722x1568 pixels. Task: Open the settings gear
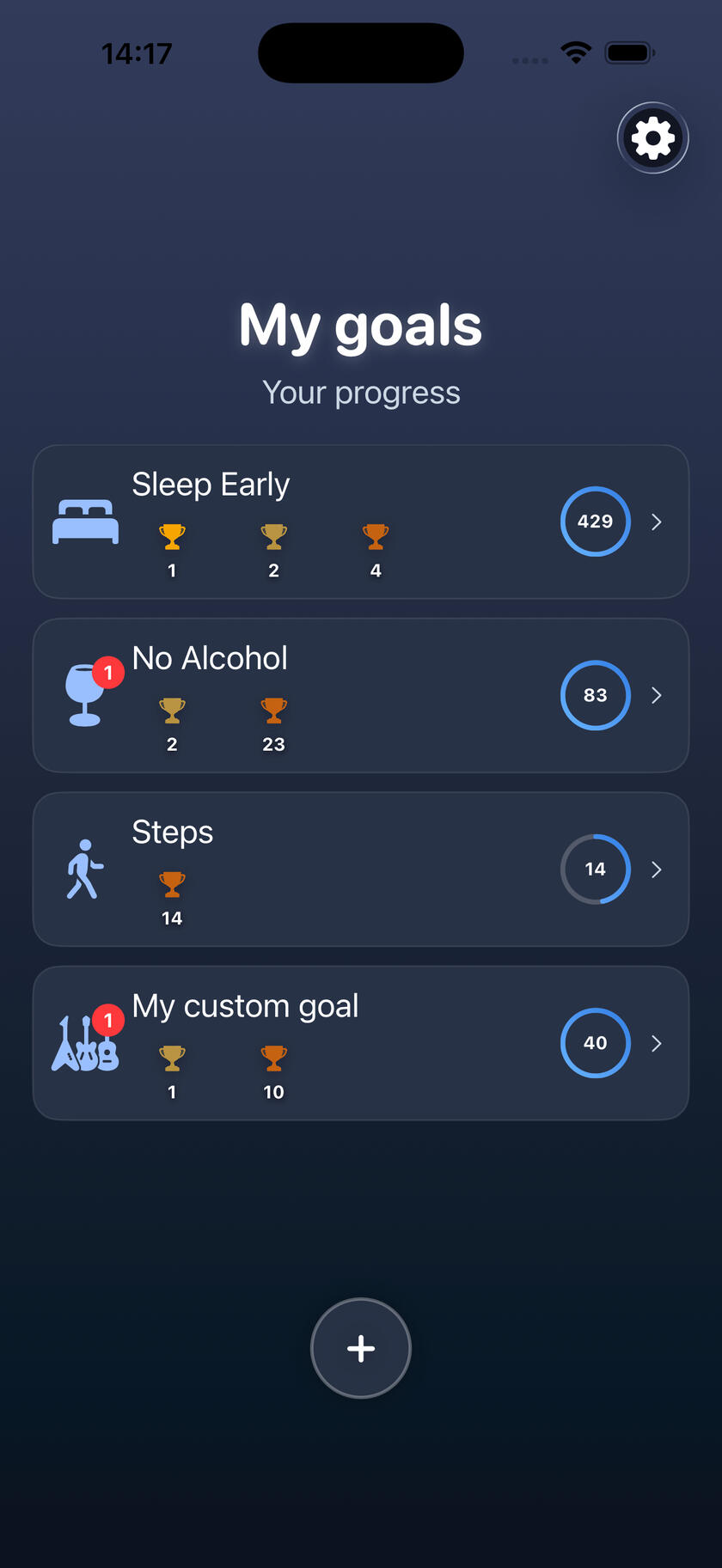point(652,137)
